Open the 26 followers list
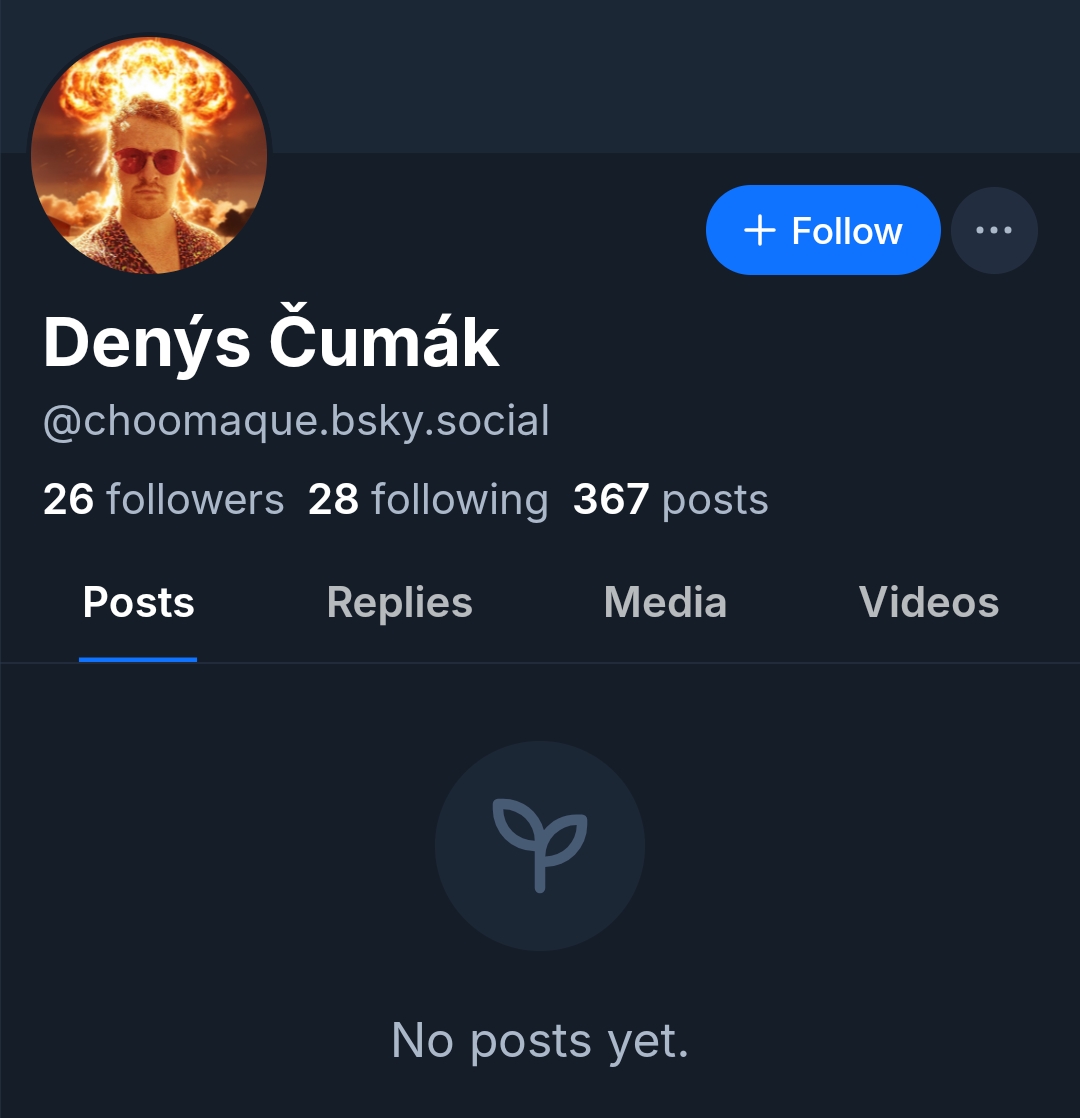 point(163,499)
